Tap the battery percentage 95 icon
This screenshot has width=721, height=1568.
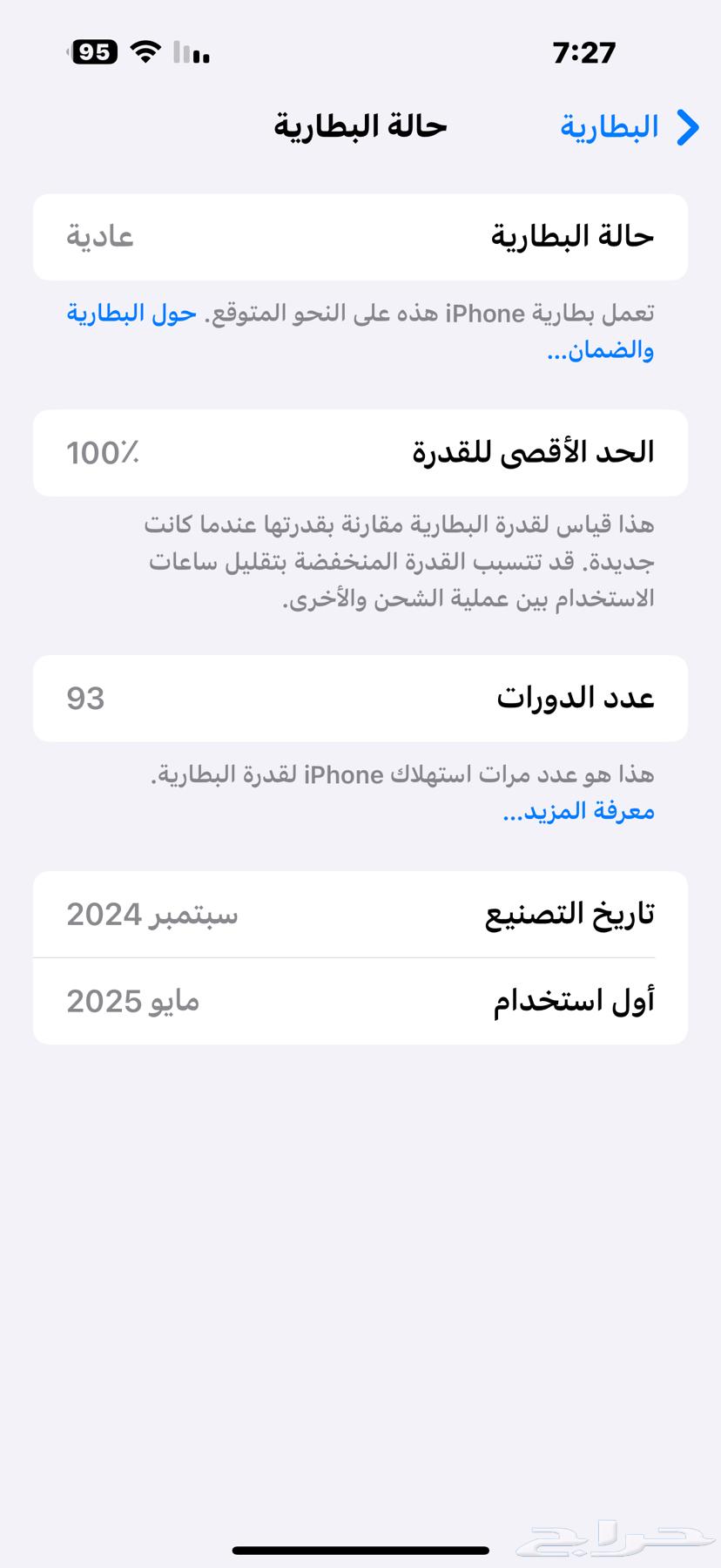pos(93,52)
